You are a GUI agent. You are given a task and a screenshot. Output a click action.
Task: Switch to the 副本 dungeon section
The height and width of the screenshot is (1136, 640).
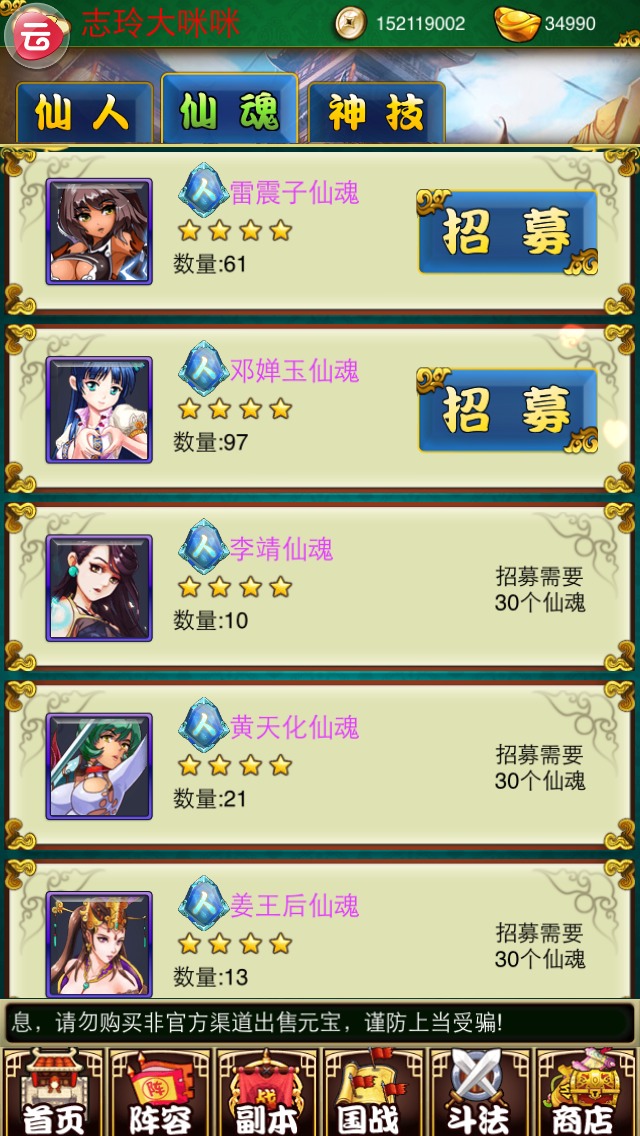[x=267, y=1092]
